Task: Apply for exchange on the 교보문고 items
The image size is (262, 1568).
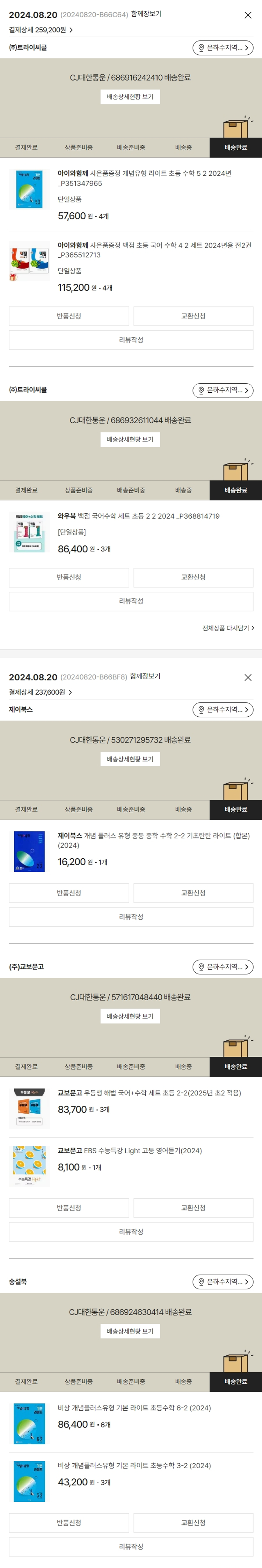Action: point(193,1207)
